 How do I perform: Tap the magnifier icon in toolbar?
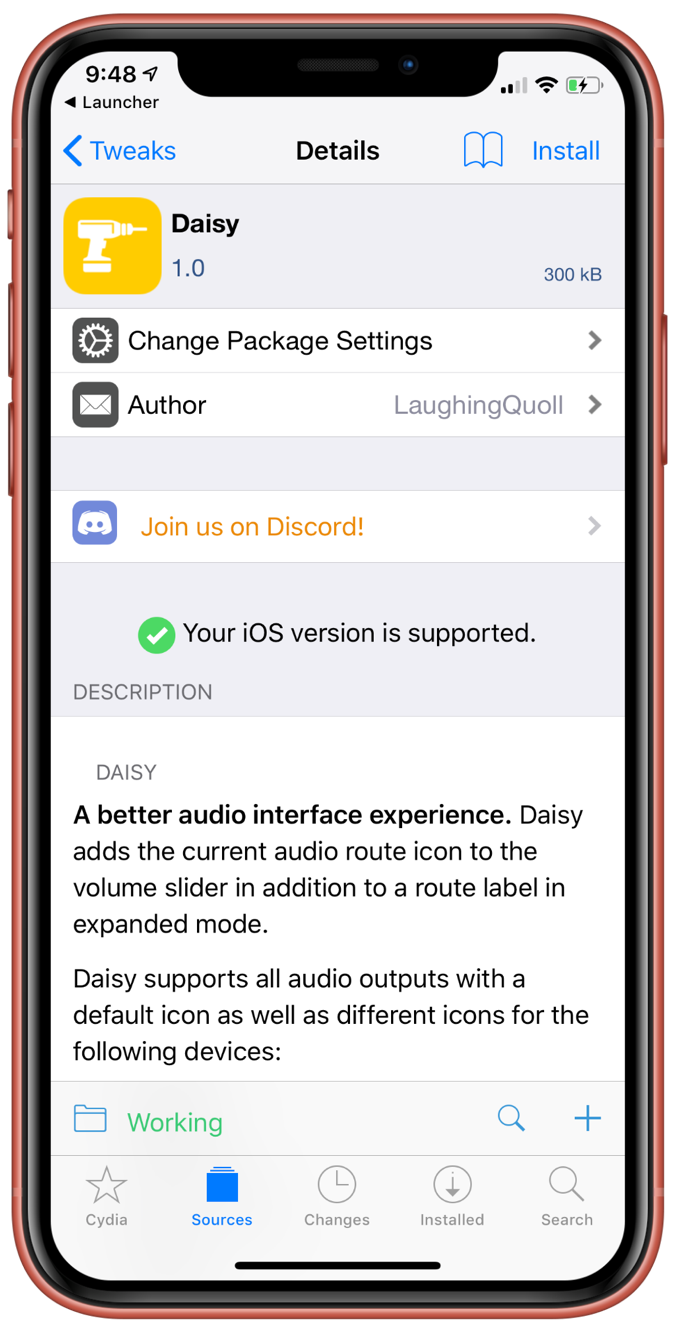(x=511, y=1118)
